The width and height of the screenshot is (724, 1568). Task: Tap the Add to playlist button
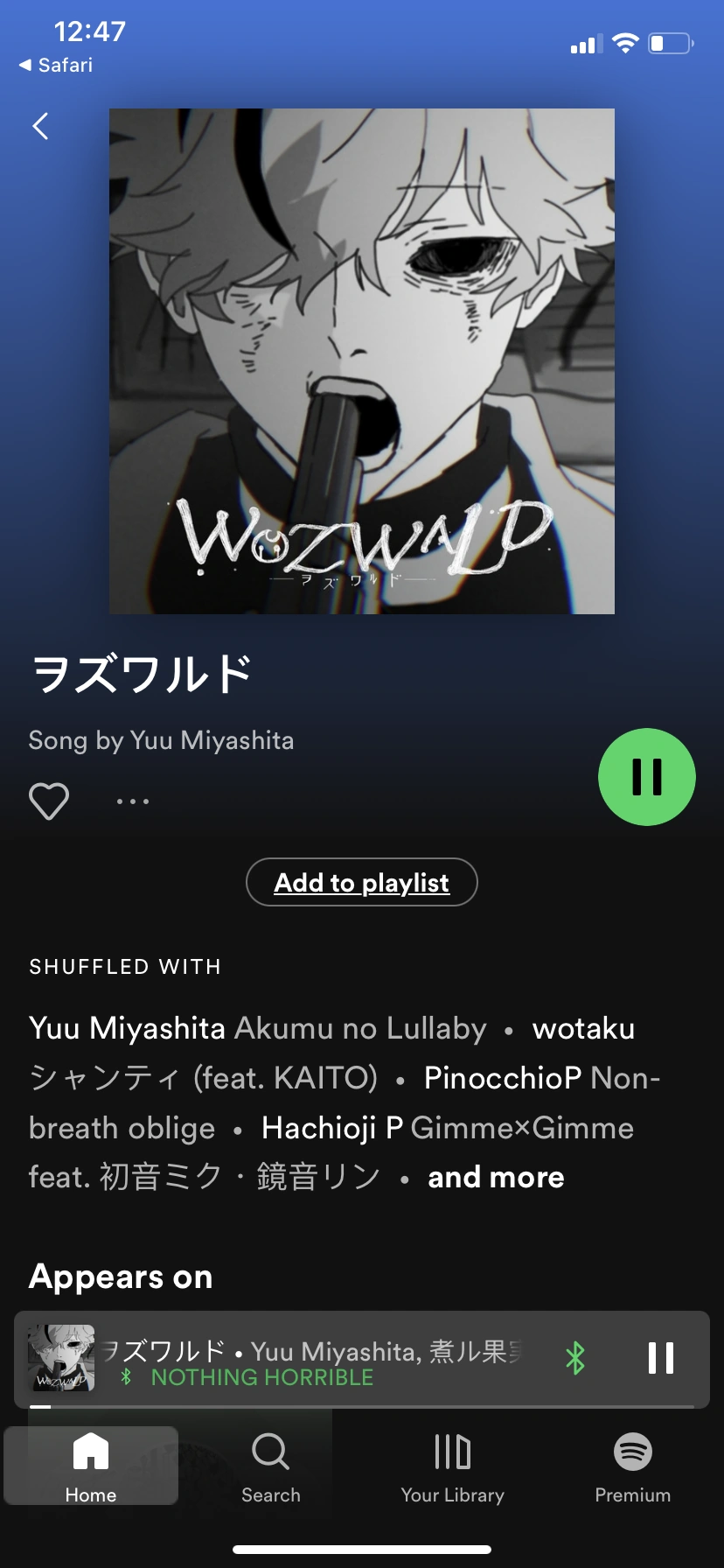tap(361, 882)
